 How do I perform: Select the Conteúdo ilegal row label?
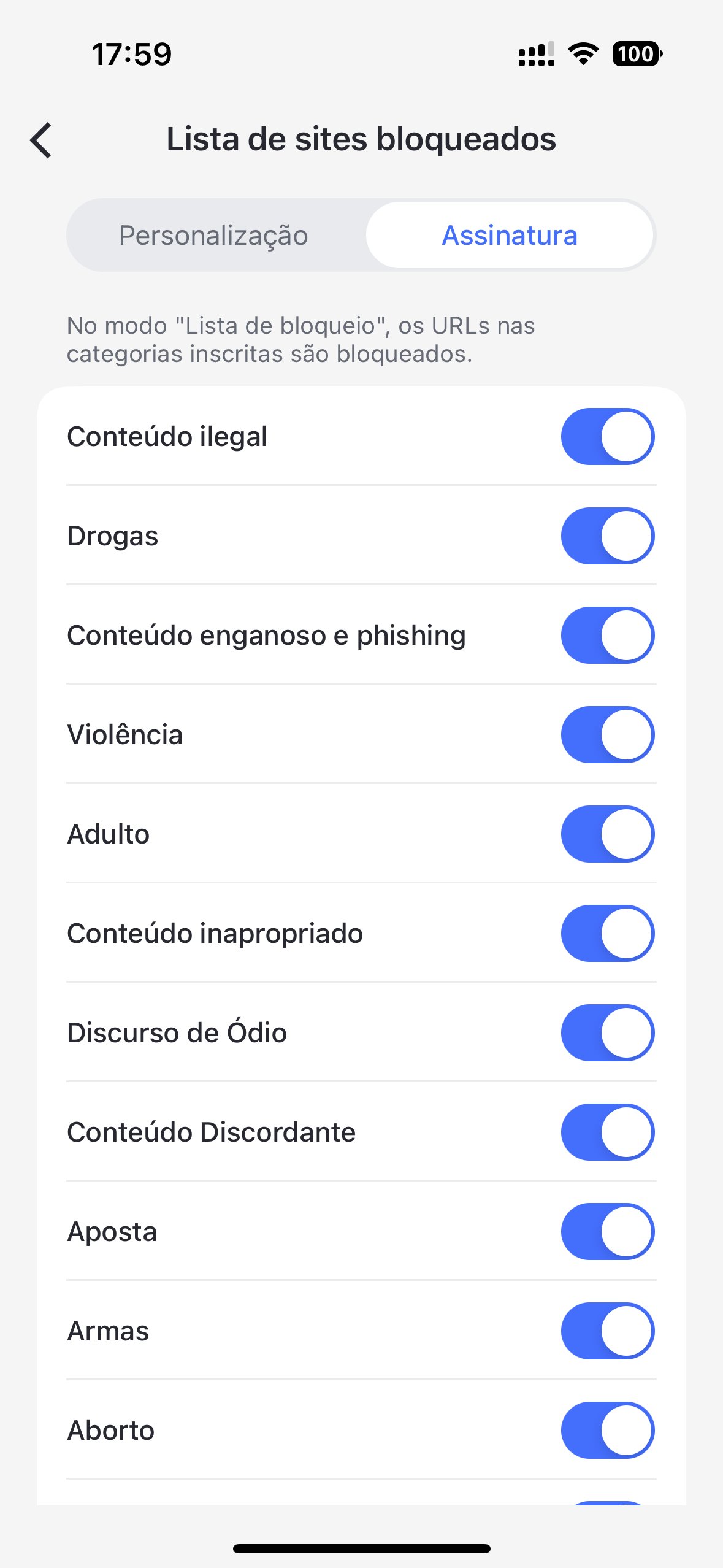pos(167,436)
